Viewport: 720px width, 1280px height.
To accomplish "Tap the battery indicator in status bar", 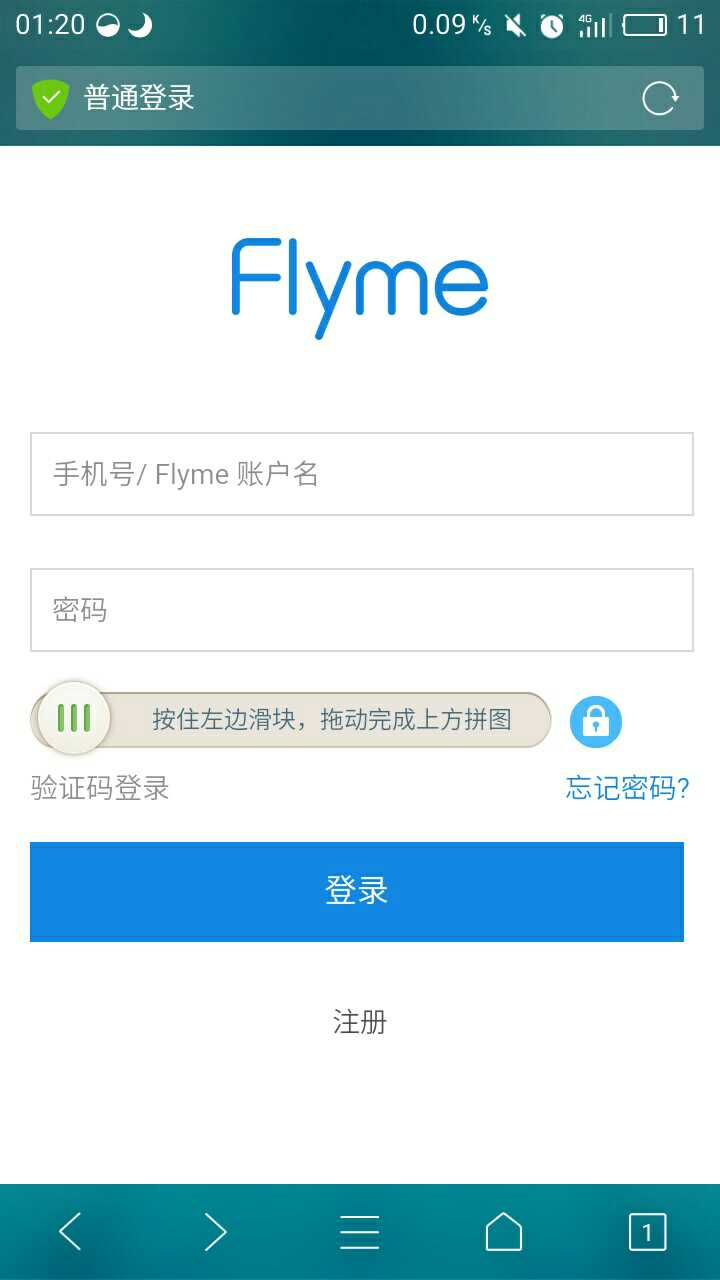I will (x=645, y=26).
